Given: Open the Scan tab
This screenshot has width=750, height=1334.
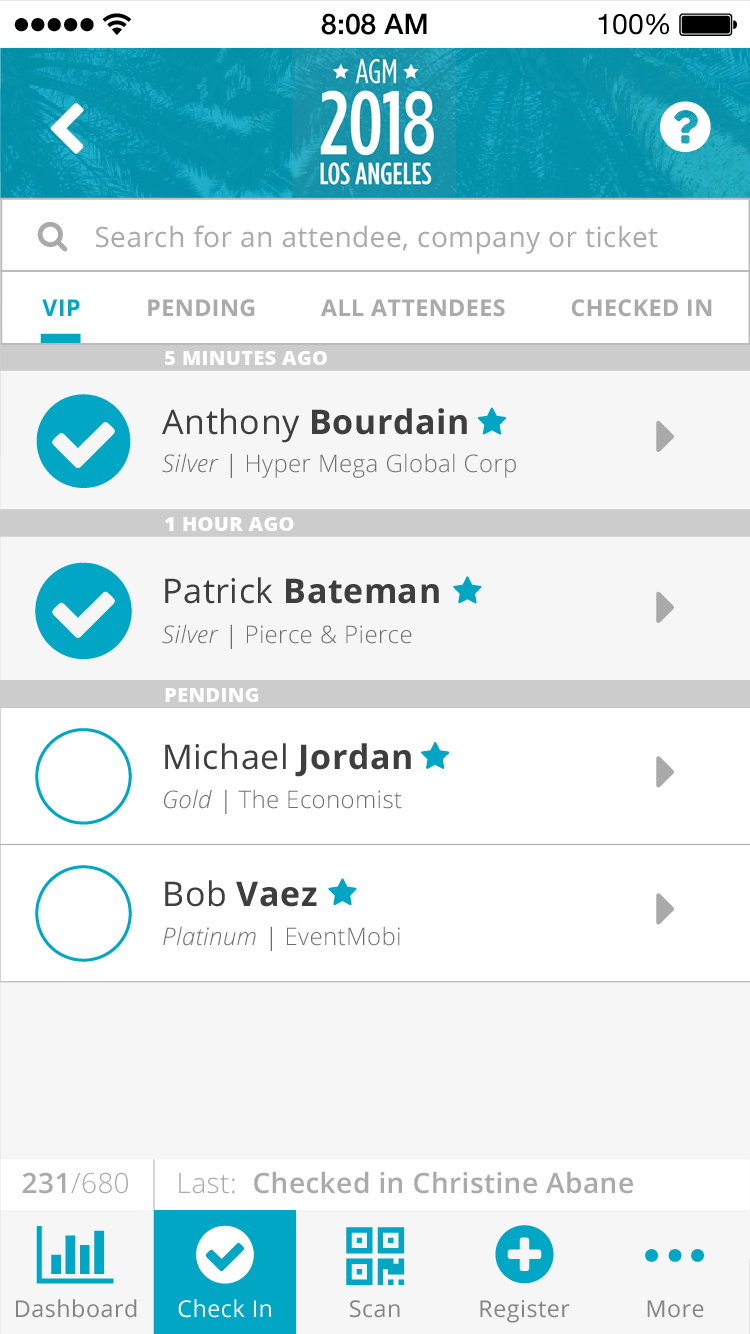Looking at the screenshot, I should pos(375,1272).
